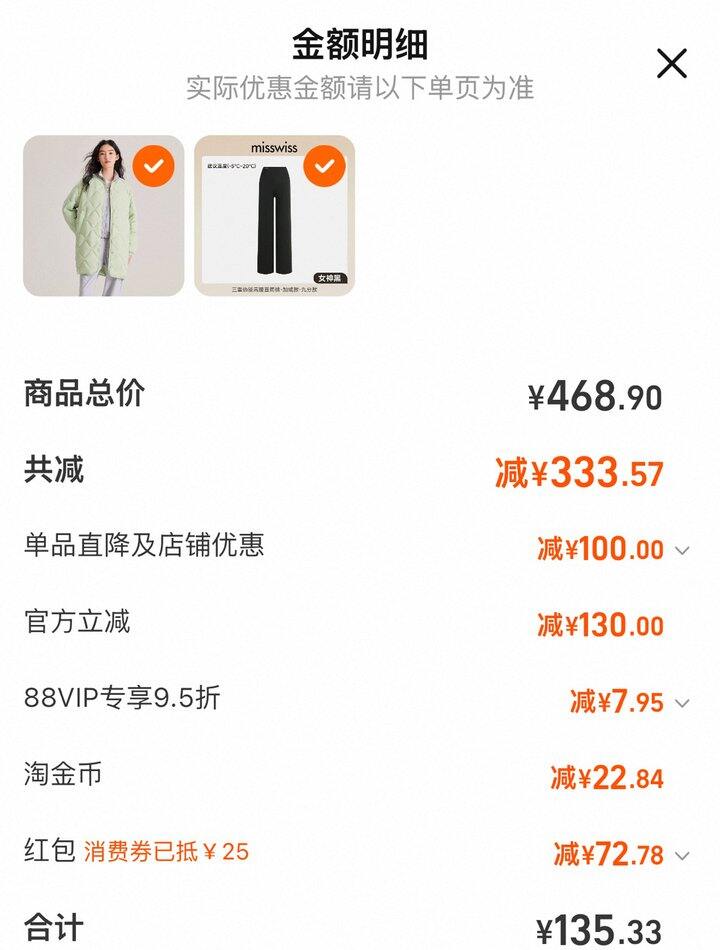Close the 金额明细 panel
Image resolution: width=720 pixels, height=950 pixels.
click(672, 63)
